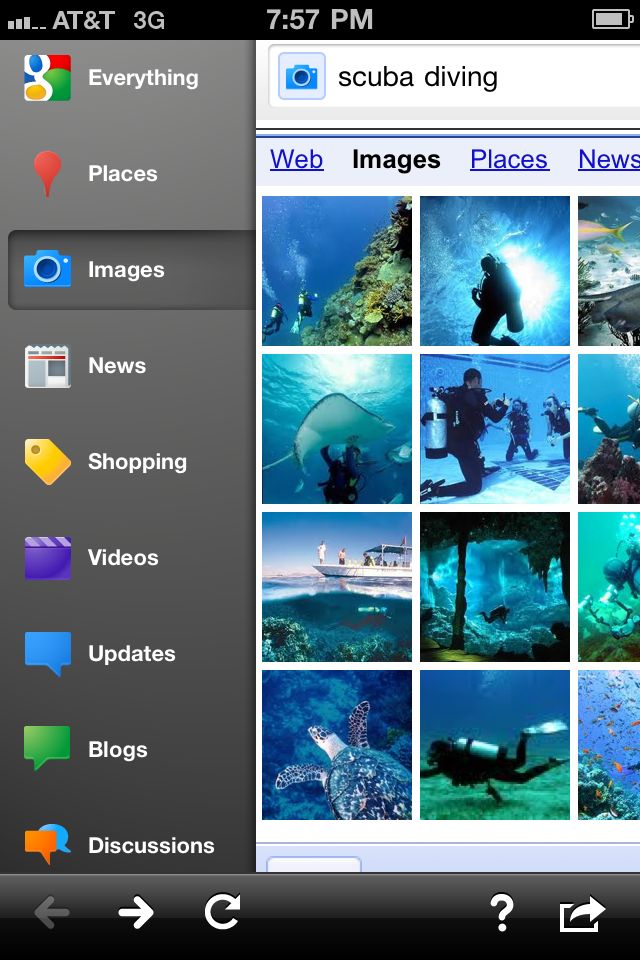The width and height of the screenshot is (640, 960).
Task: Tap the Places link above the image grid
Action: 509,159
